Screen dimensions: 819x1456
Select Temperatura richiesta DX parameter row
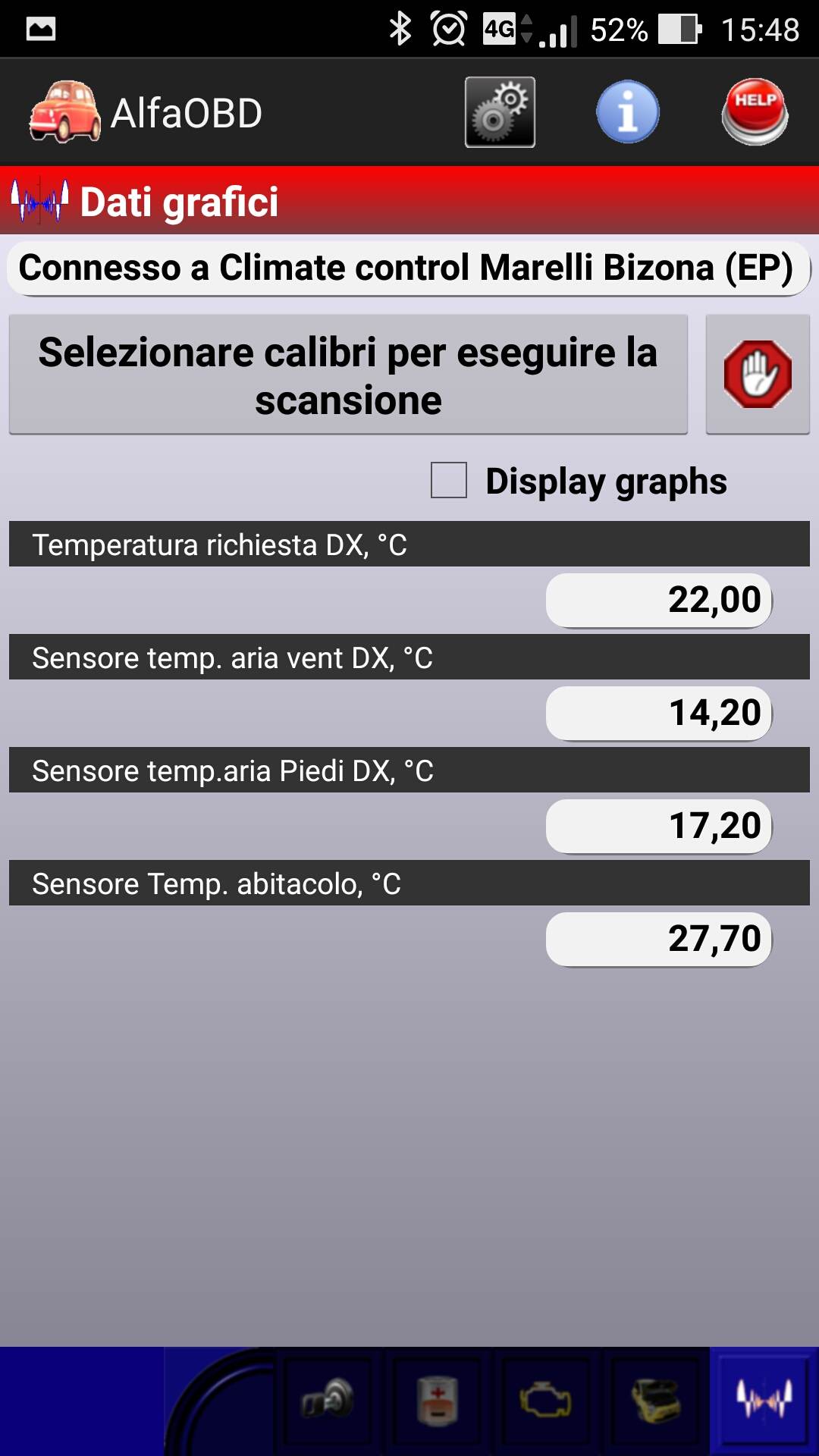click(409, 544)
